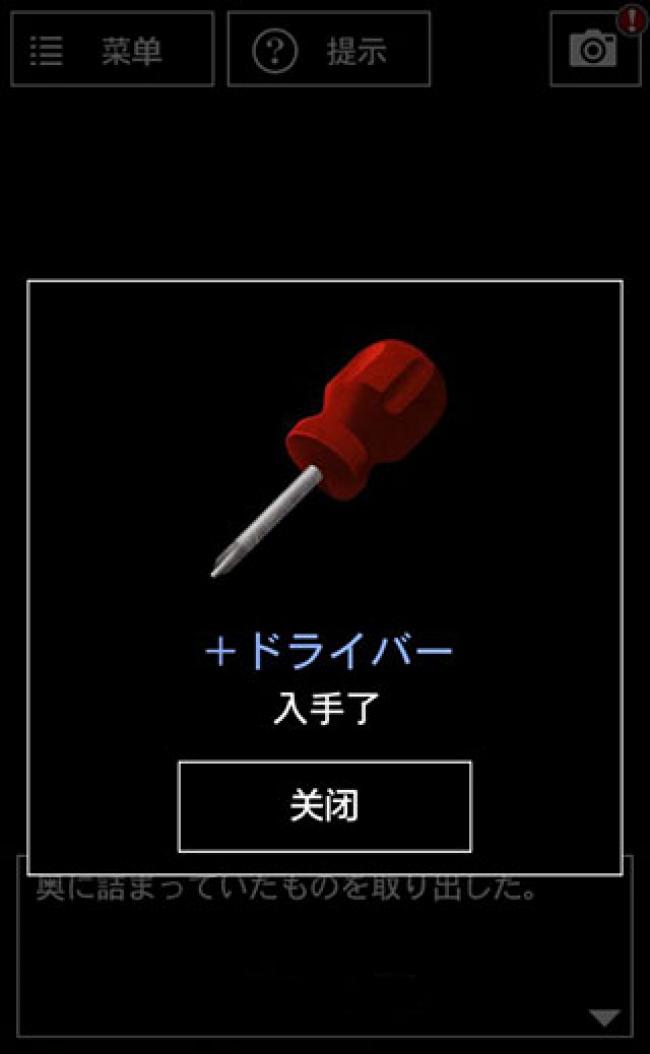650x1054 pixels.
Task: Open the camera screenshot icon
Action: pos(595,49)
